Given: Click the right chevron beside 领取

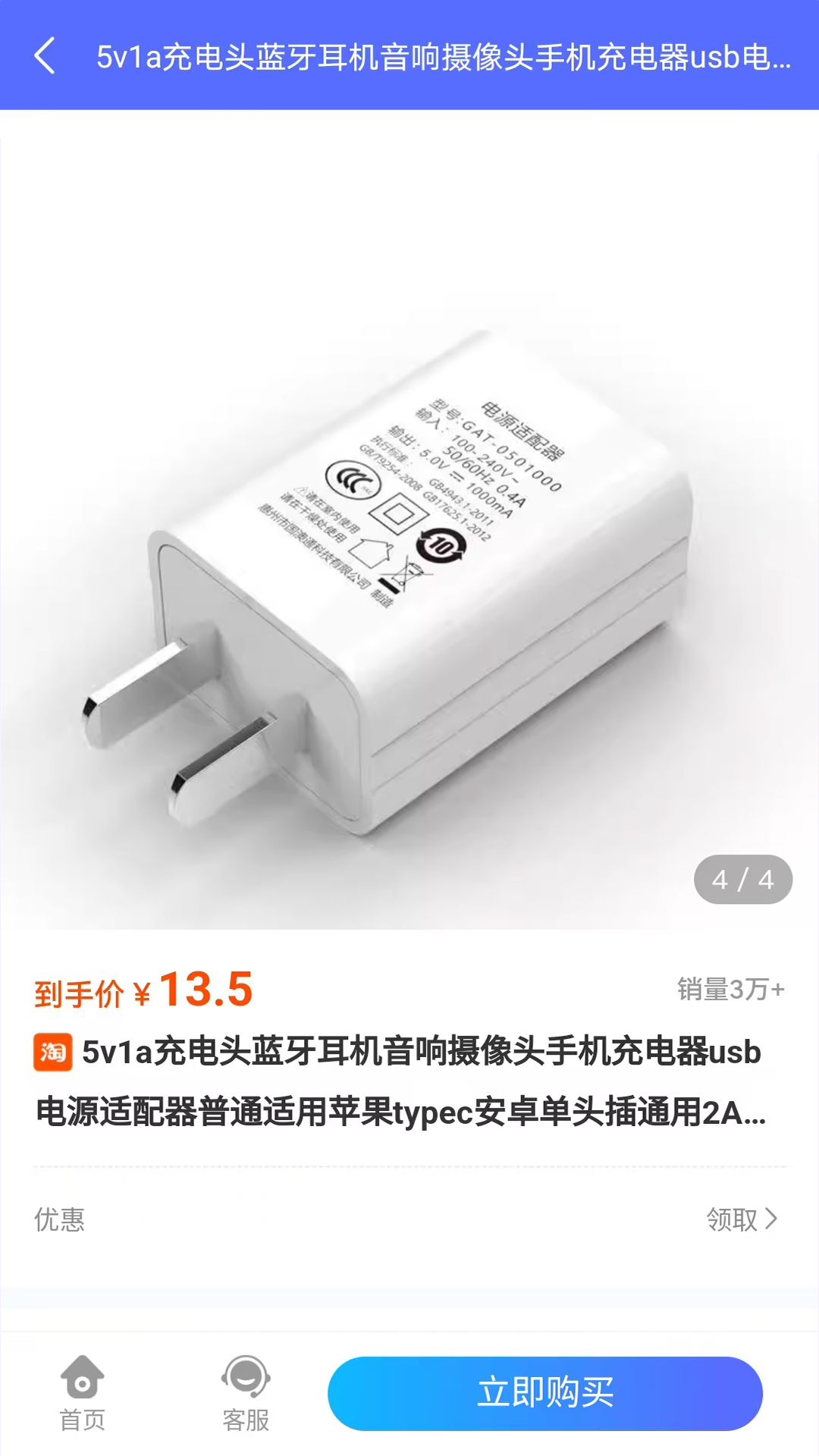Looking at the screenshot, I should tap(773, 1217).
